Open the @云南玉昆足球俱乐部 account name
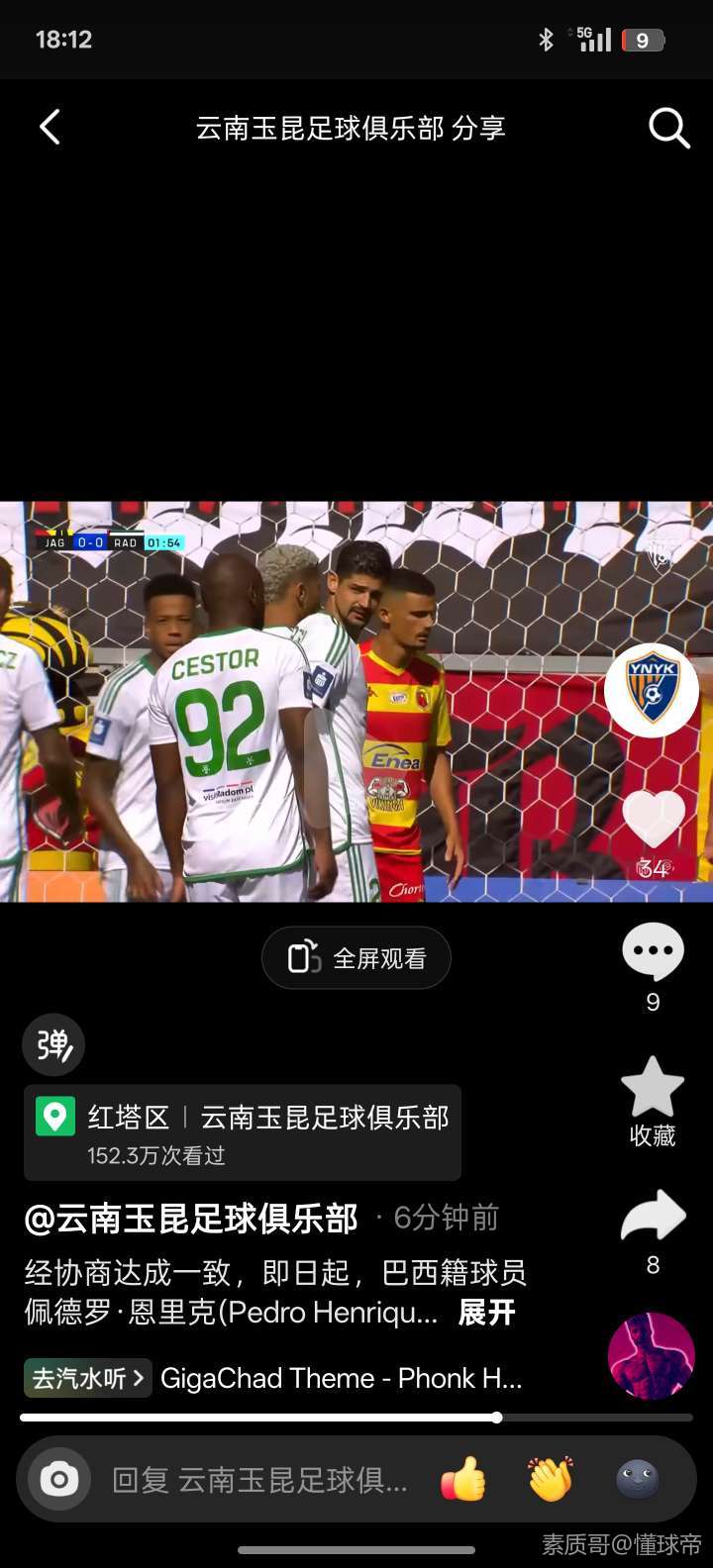This screenshot has width=713, height=1568. tap(191, 1219)
